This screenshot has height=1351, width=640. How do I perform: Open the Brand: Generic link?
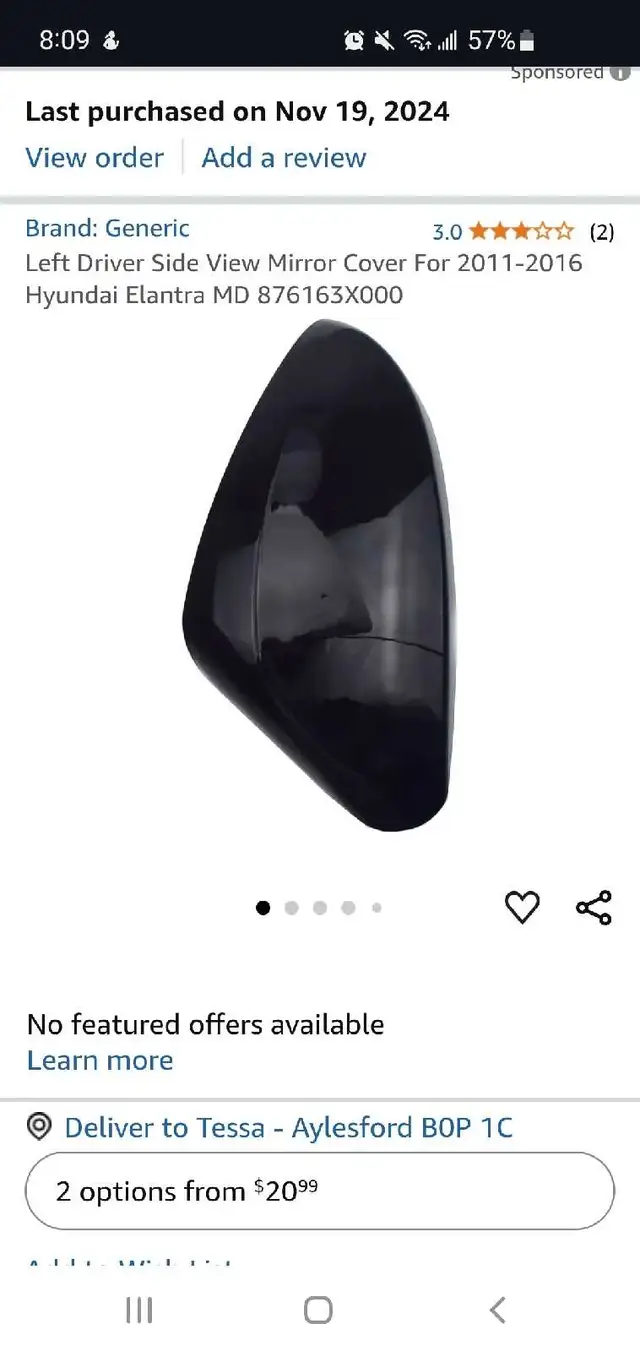pos(107,228)
